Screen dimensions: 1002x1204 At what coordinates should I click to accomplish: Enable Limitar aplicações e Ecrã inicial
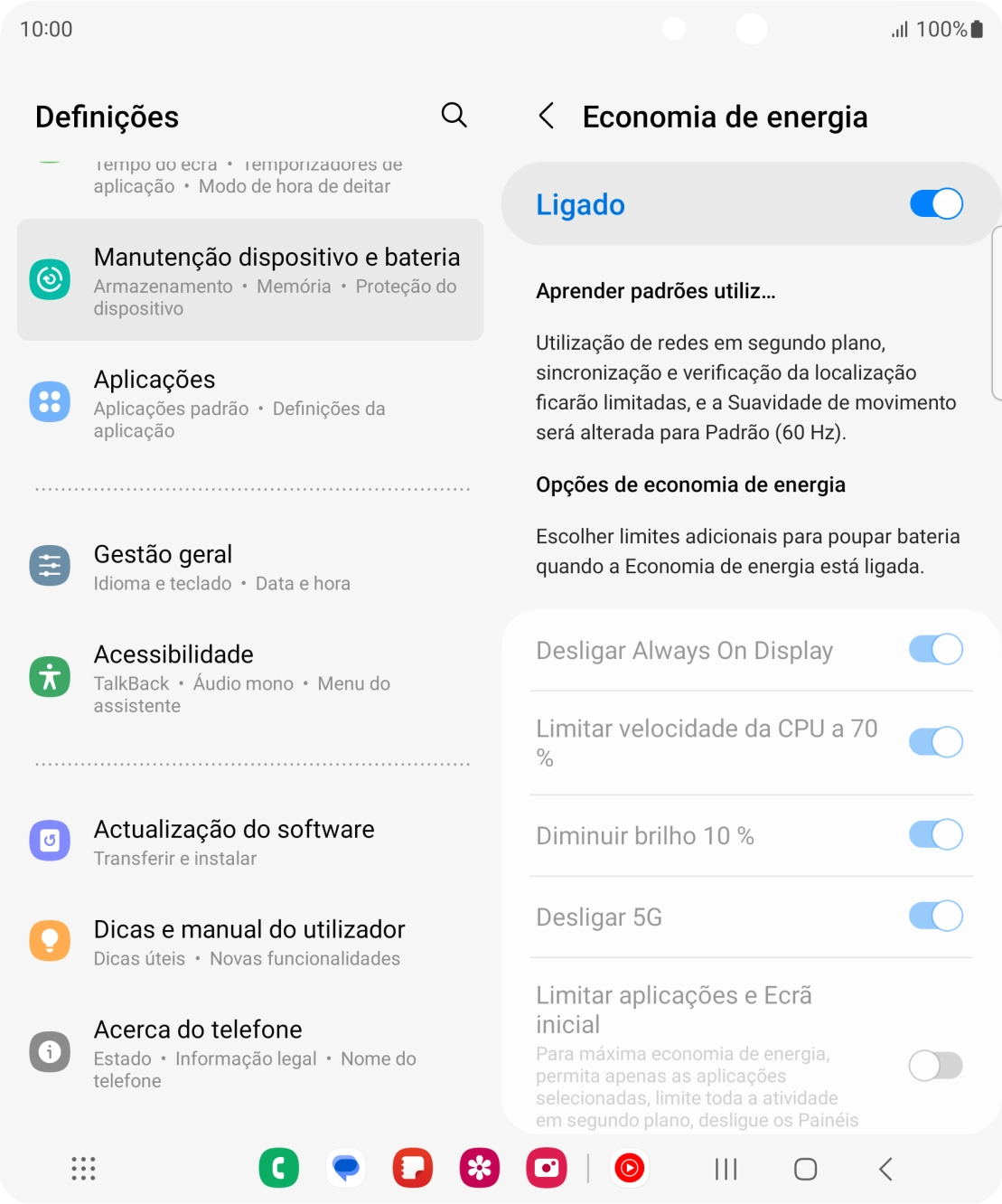(935, 1066)
